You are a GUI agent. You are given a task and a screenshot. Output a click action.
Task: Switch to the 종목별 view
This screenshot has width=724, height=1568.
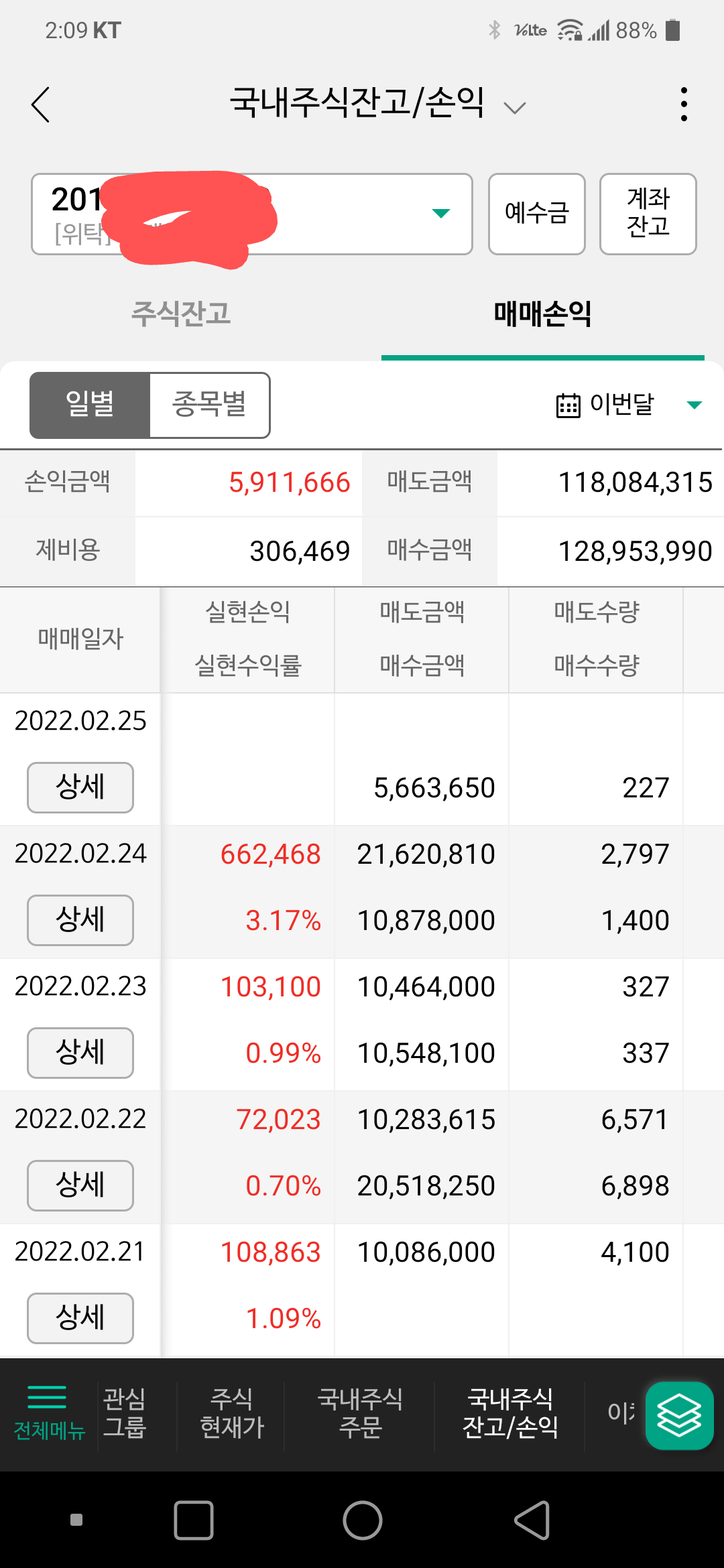(209, 405)
